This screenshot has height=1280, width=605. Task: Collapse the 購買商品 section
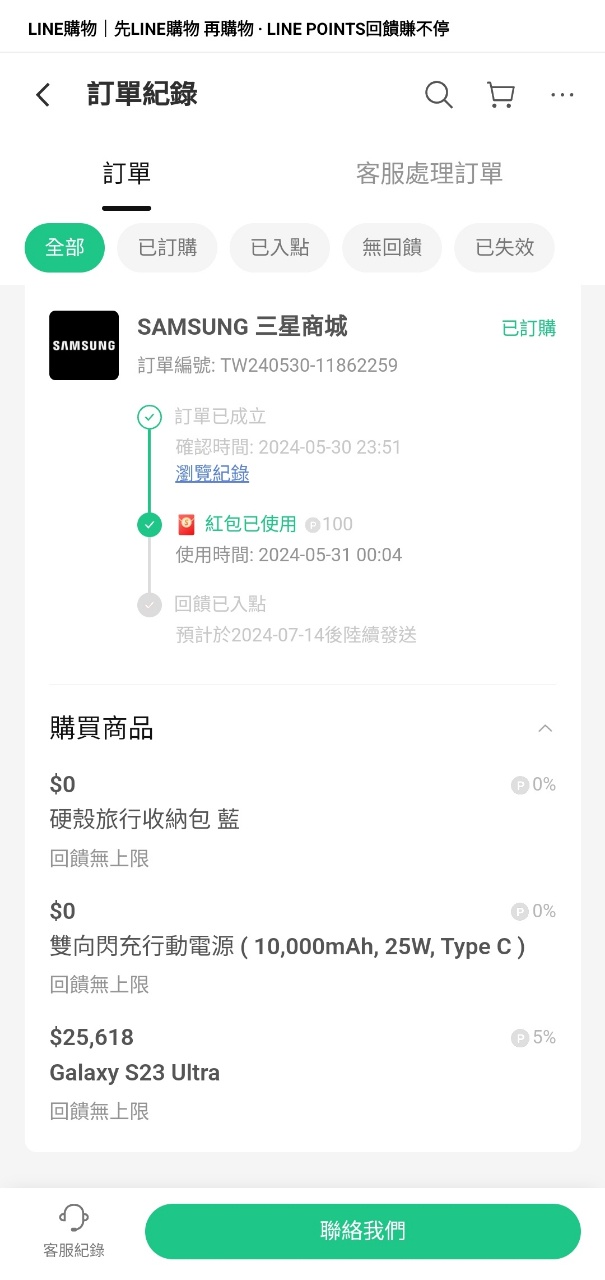[x=545, y=728]
